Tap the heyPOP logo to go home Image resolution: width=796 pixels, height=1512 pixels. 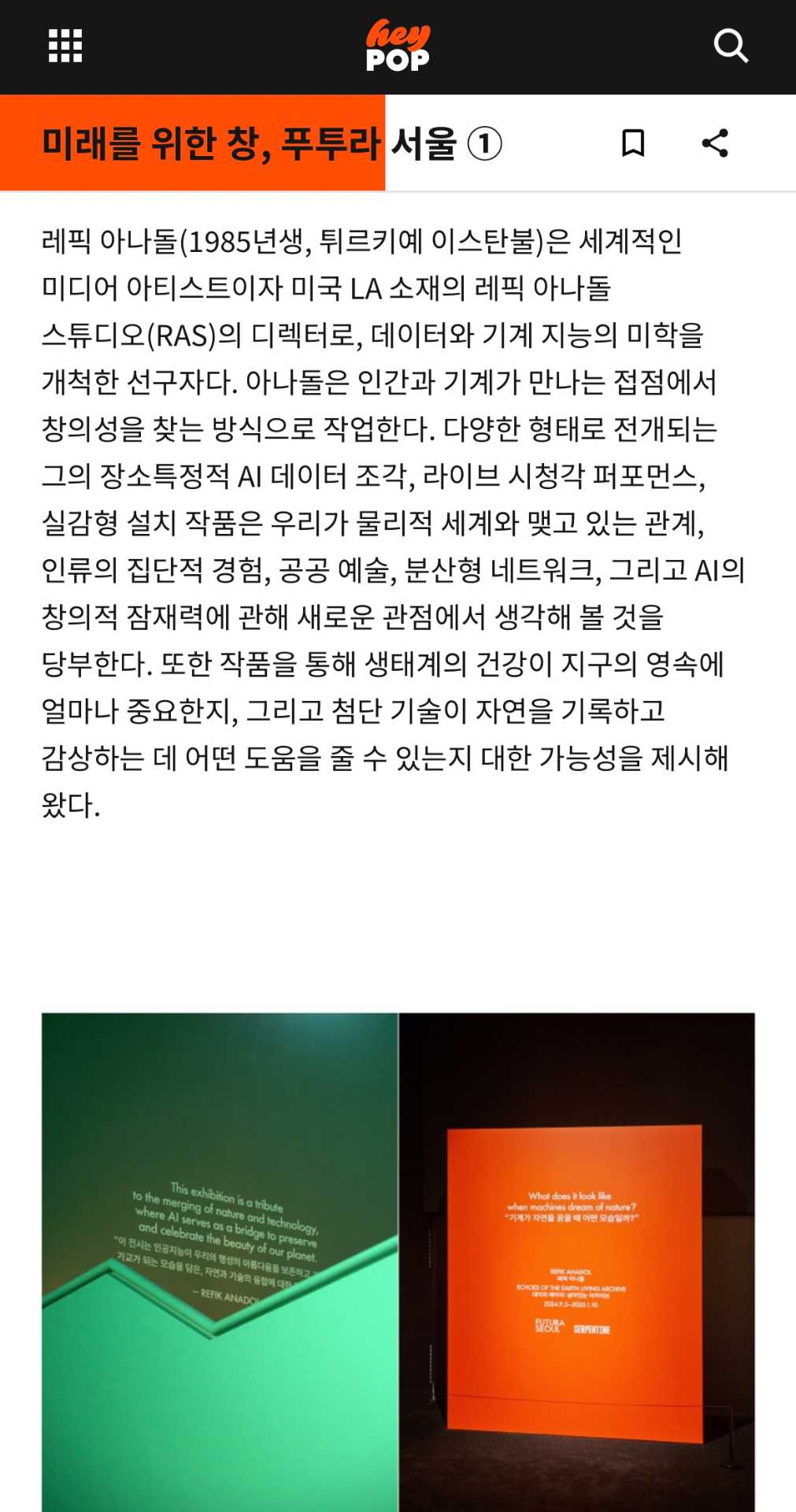click(x=398, y=46)
